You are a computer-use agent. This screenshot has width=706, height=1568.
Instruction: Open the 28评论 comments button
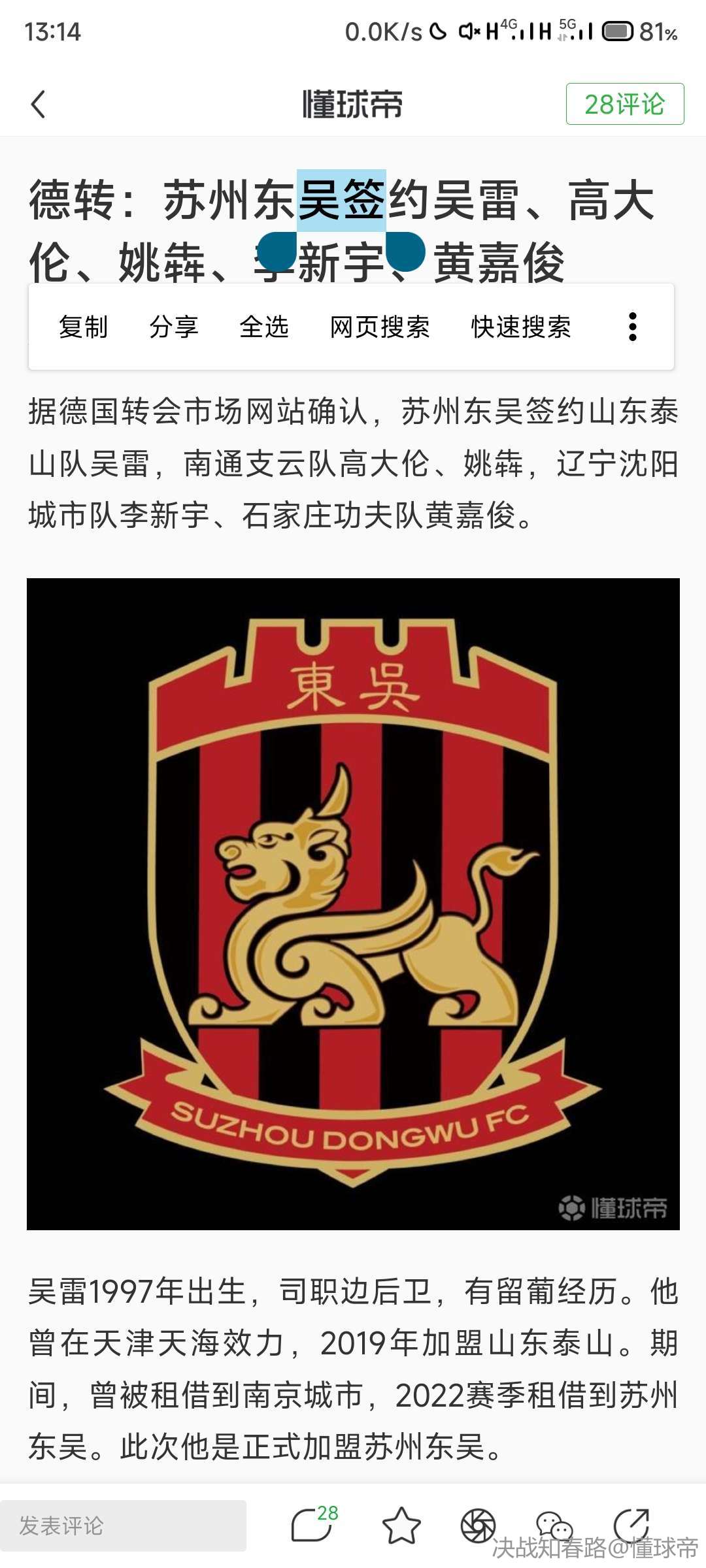pyautogui.click(x=624, y=104)
